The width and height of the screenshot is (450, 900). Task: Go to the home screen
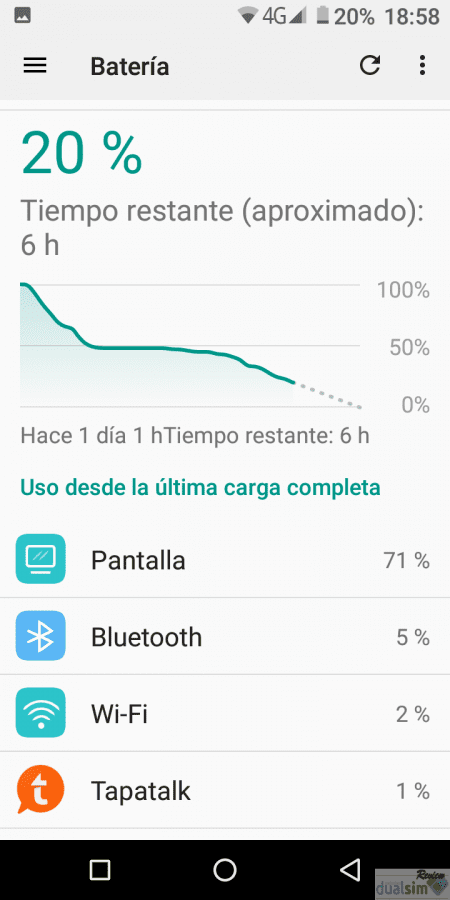point(225,870)
